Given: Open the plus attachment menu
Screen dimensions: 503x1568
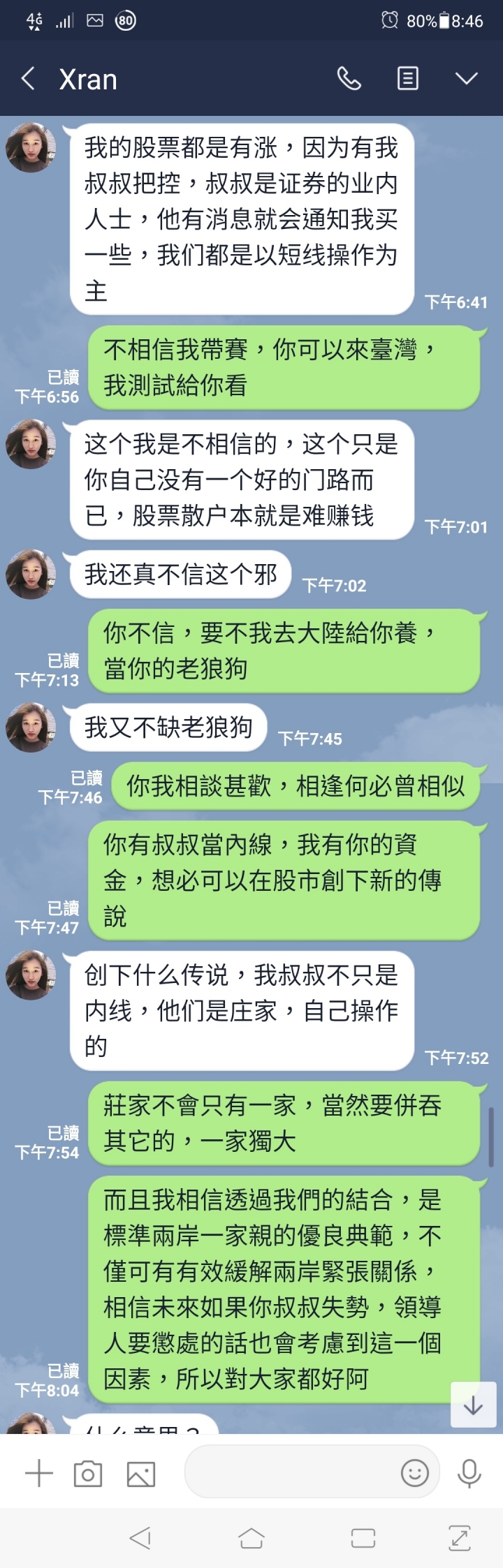Looking at the screenshot, I should pos(38,1474).
